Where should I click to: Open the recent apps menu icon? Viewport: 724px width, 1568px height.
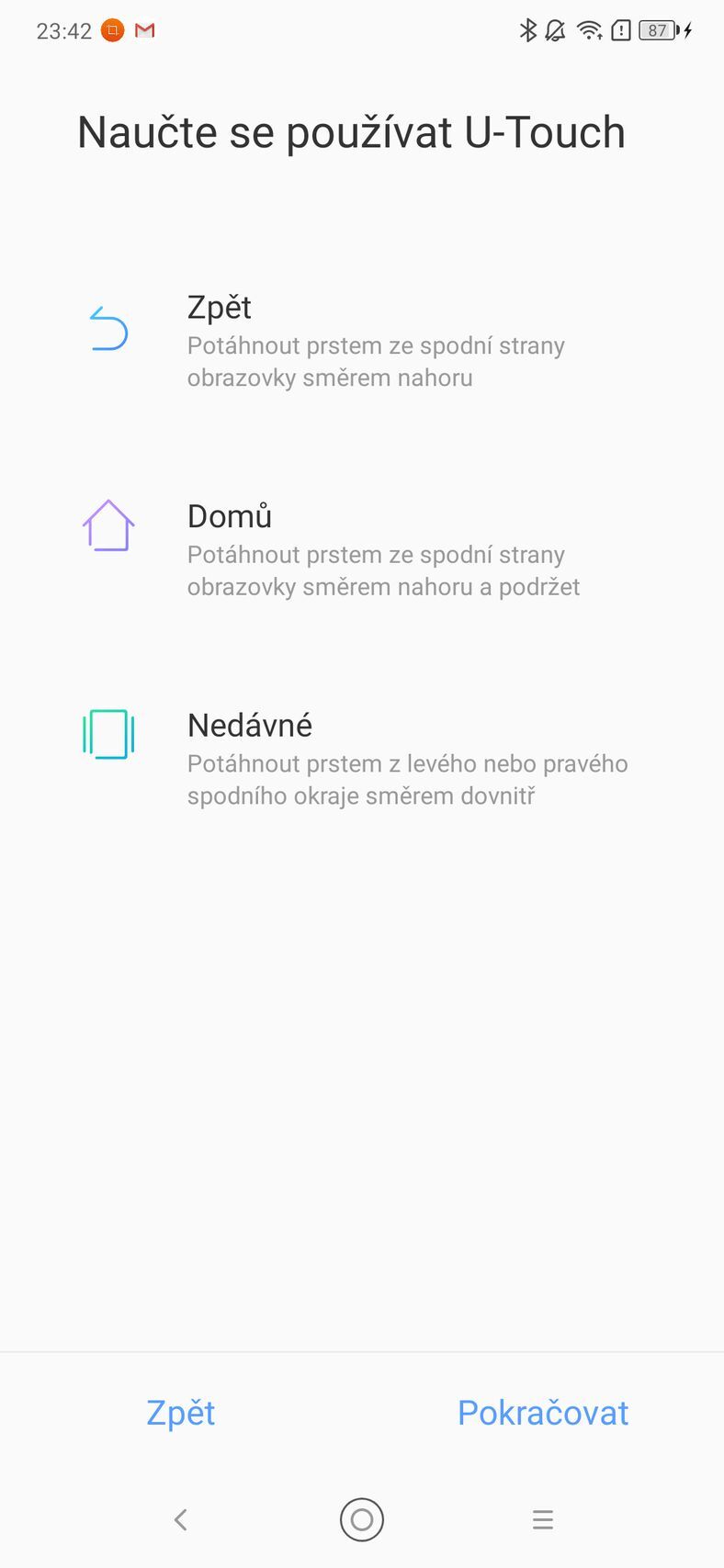click(542, 1520)
